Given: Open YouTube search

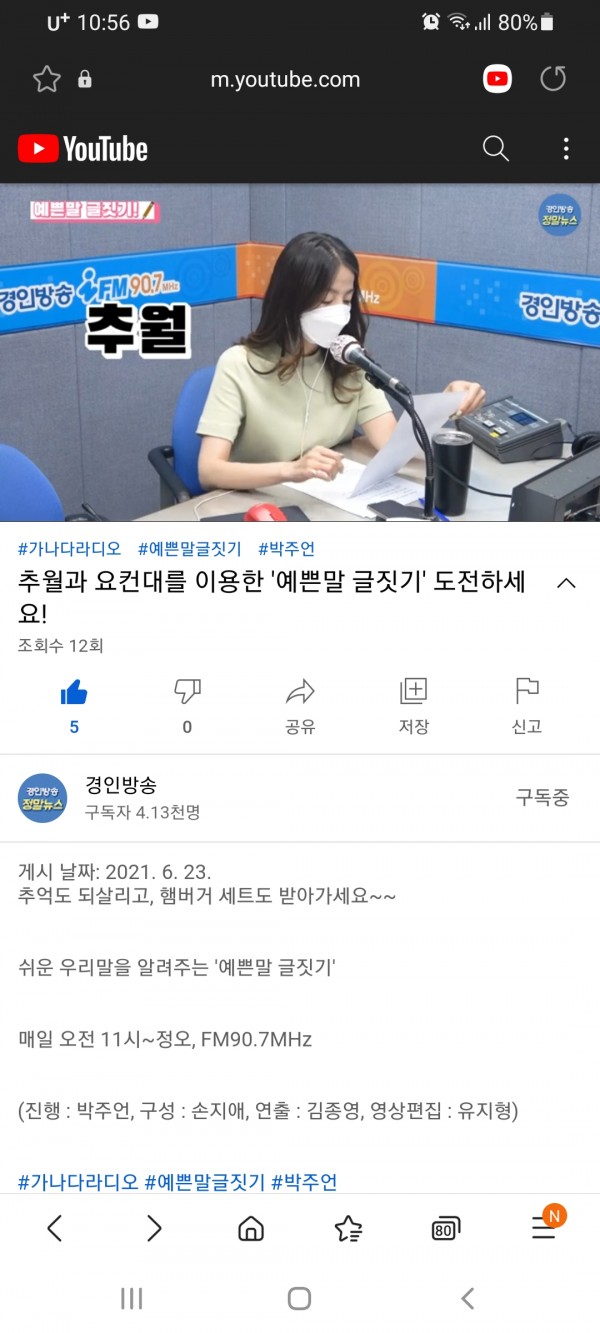Looking at the screenshot, I should coord(495,149).
